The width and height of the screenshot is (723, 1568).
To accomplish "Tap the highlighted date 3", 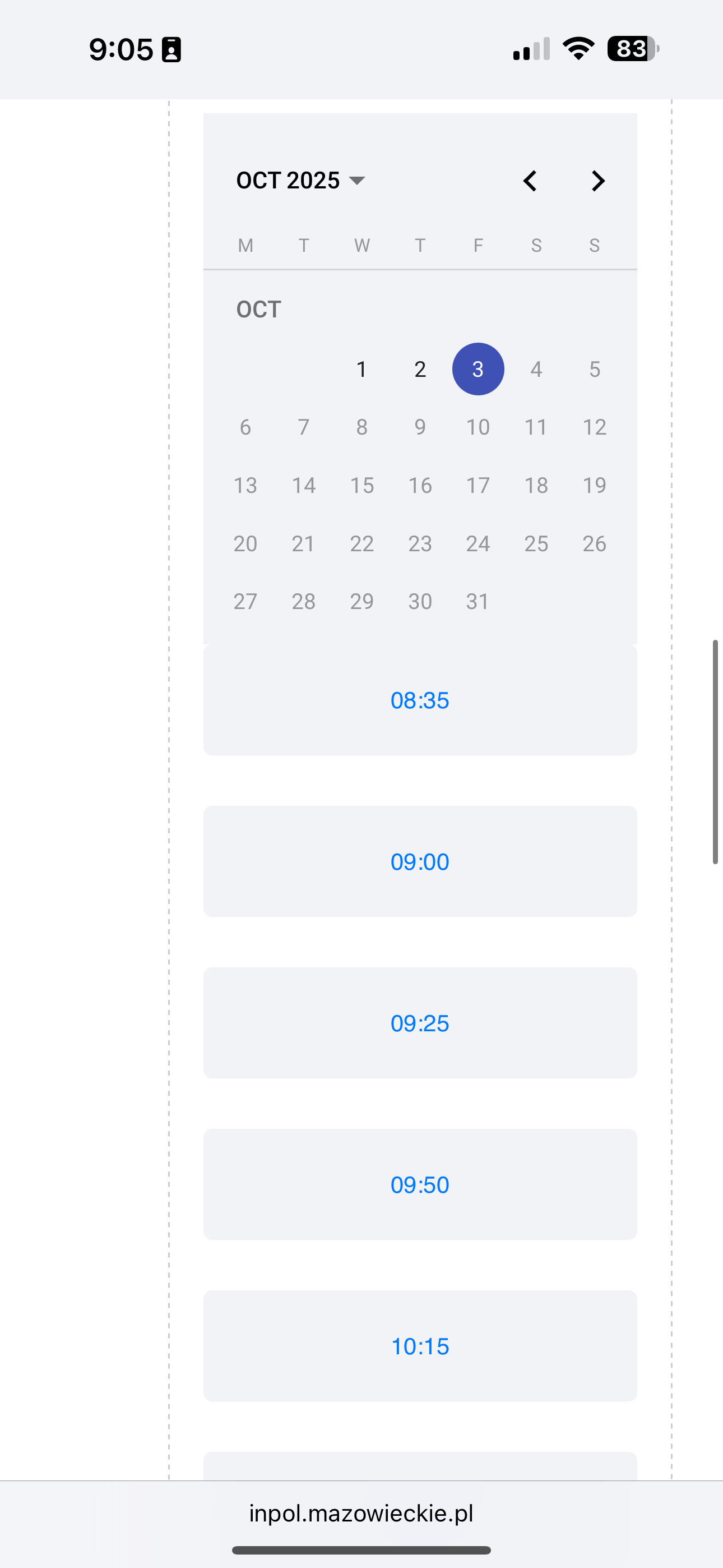I will 478,369.
